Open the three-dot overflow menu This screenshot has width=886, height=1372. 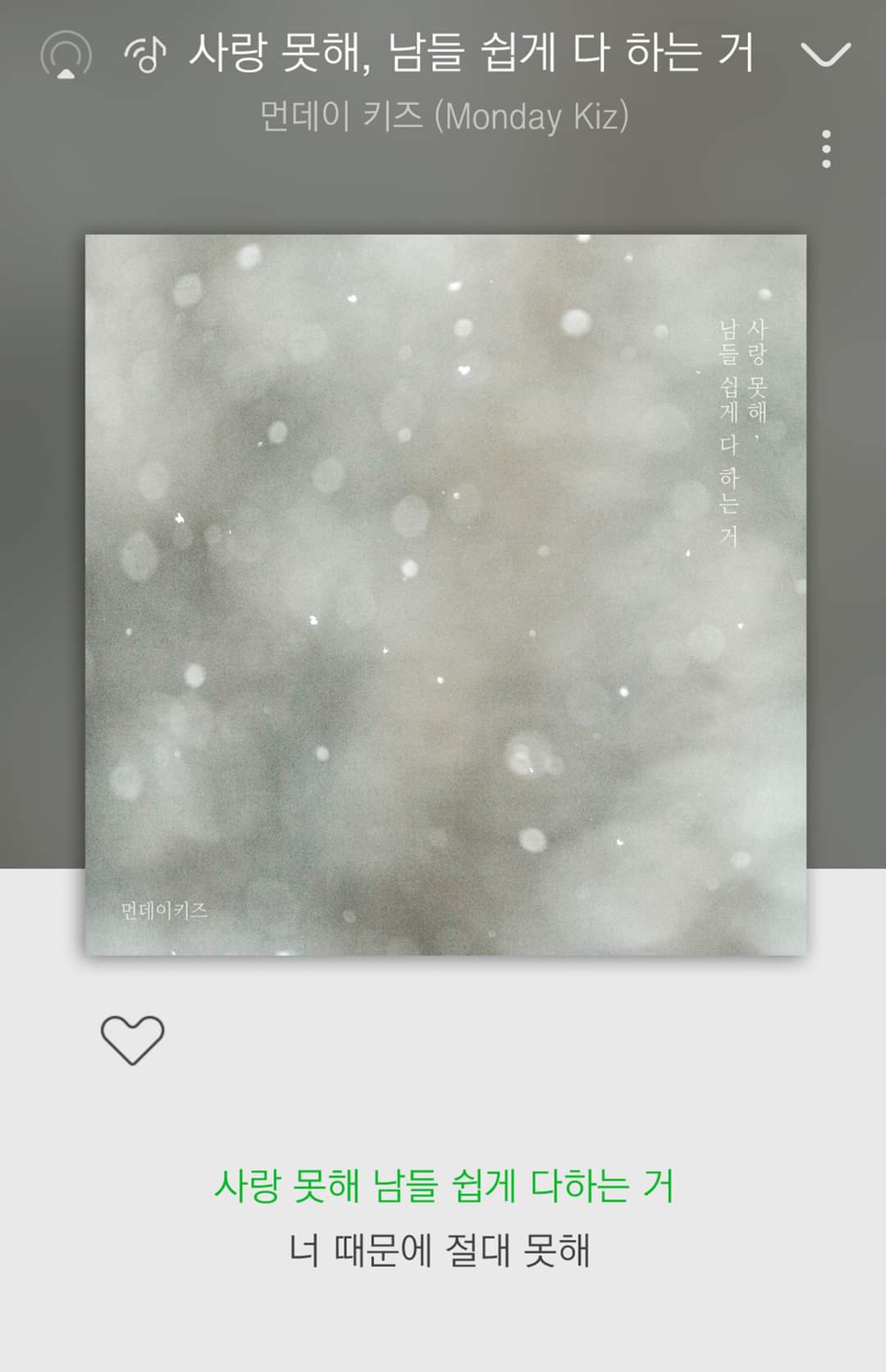point(826,149)
